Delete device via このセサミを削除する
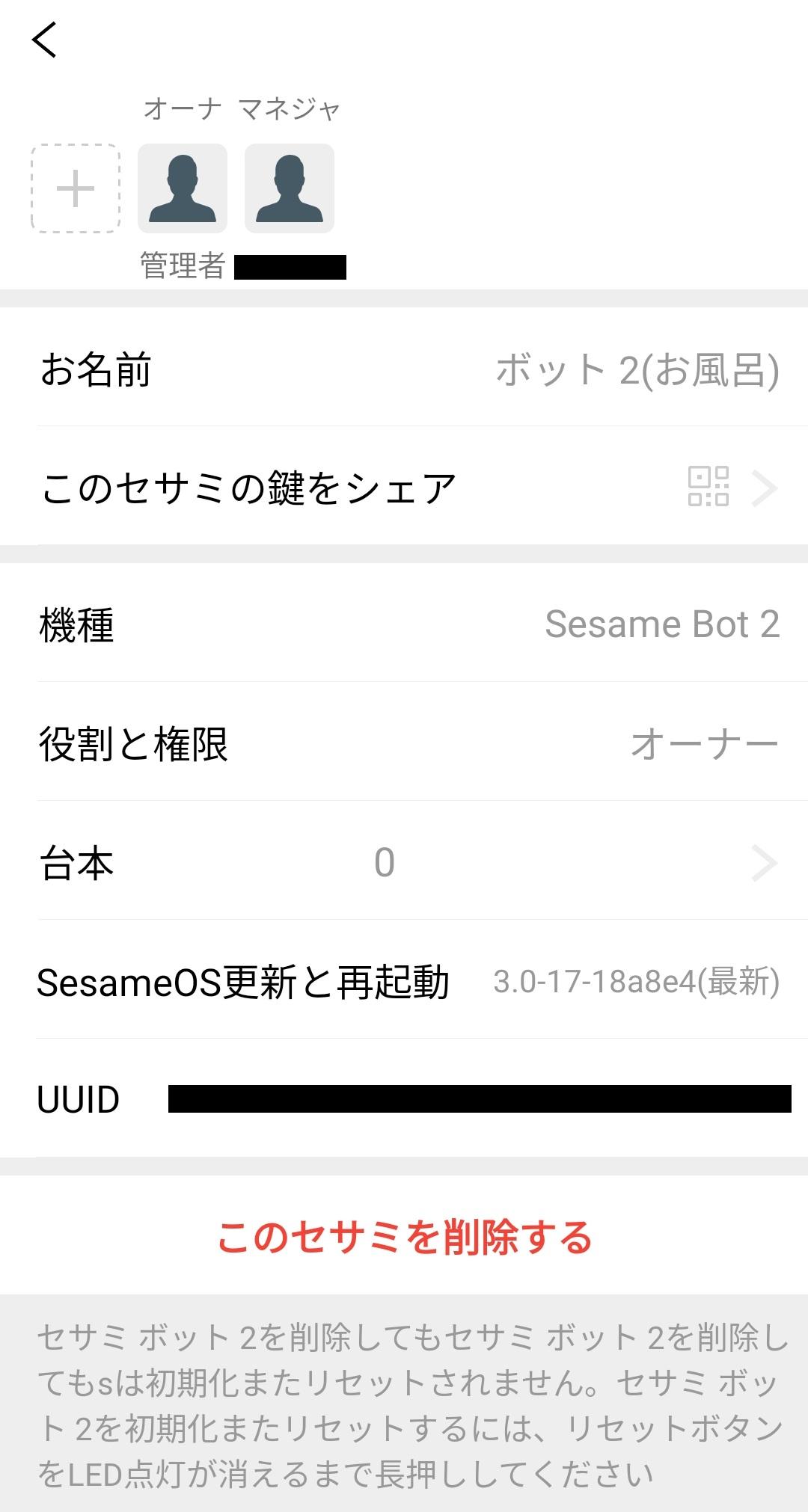 404,1238
